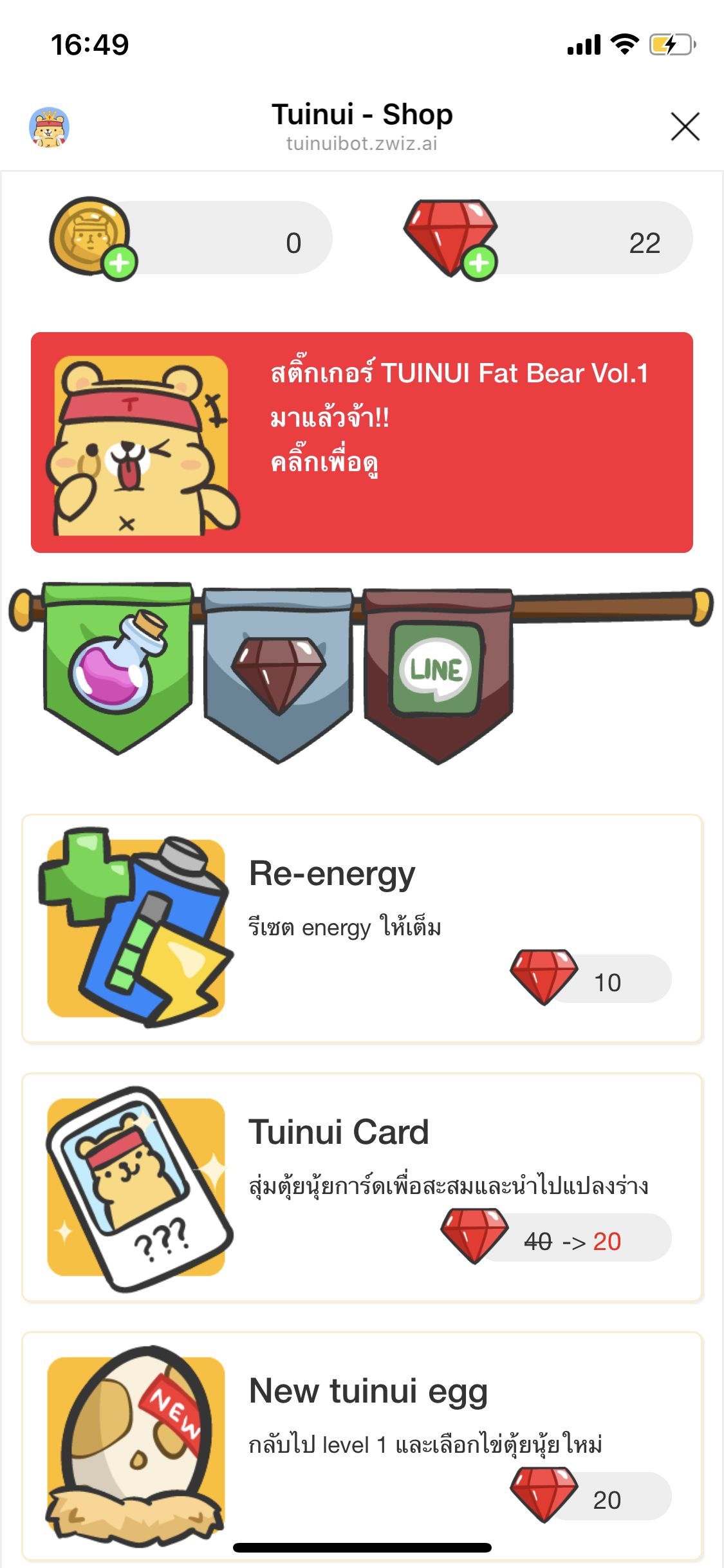This screenshot has width=724, height=1568.
Task: Close the Tuinui Shop window
Action: [685, 126]
